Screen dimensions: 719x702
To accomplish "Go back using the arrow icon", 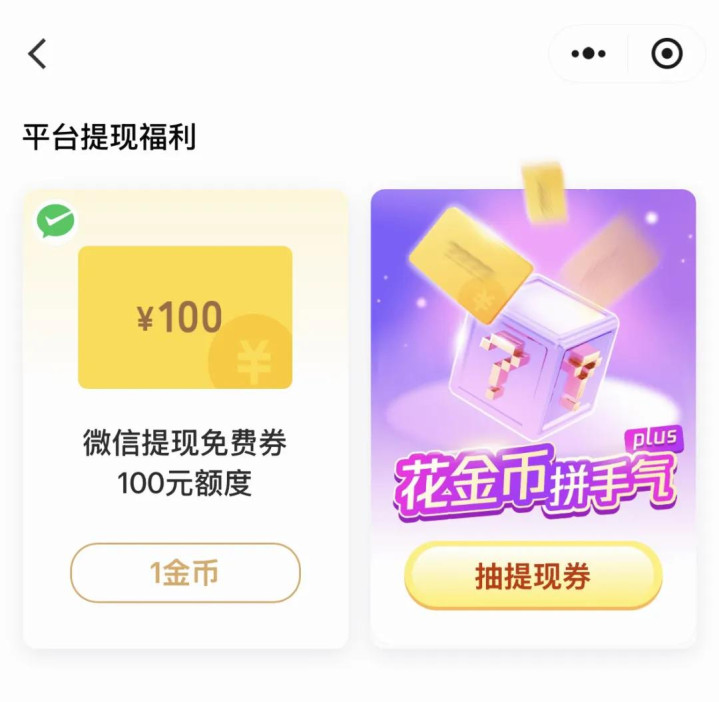I will (38, 54).
